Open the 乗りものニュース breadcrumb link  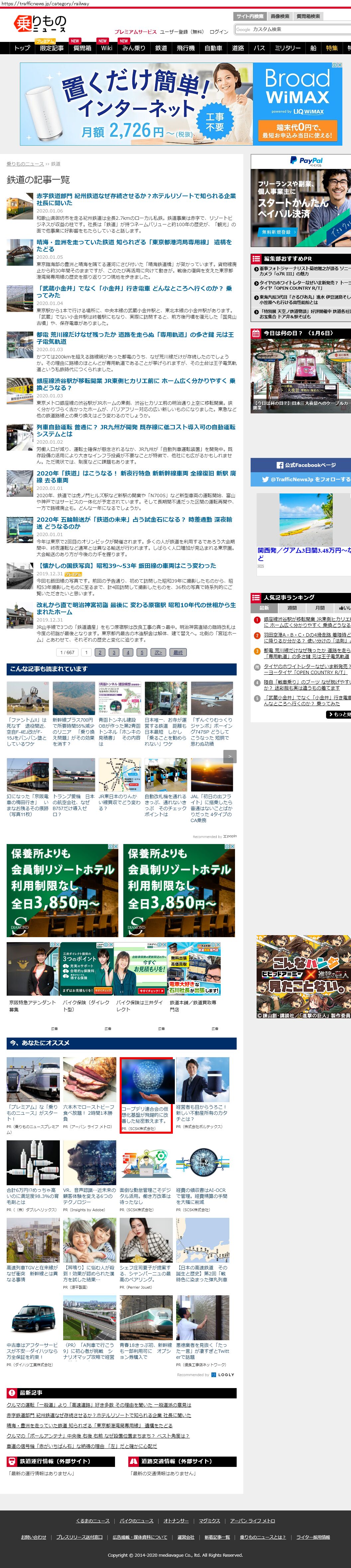pyautogui.click(x=25, y=164)
